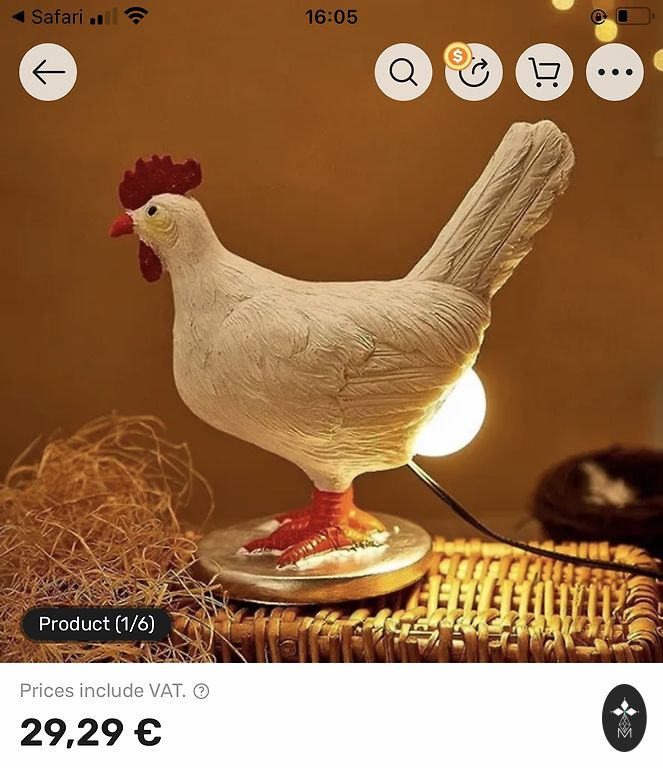Share this product for rewards

tap(474, 72)
